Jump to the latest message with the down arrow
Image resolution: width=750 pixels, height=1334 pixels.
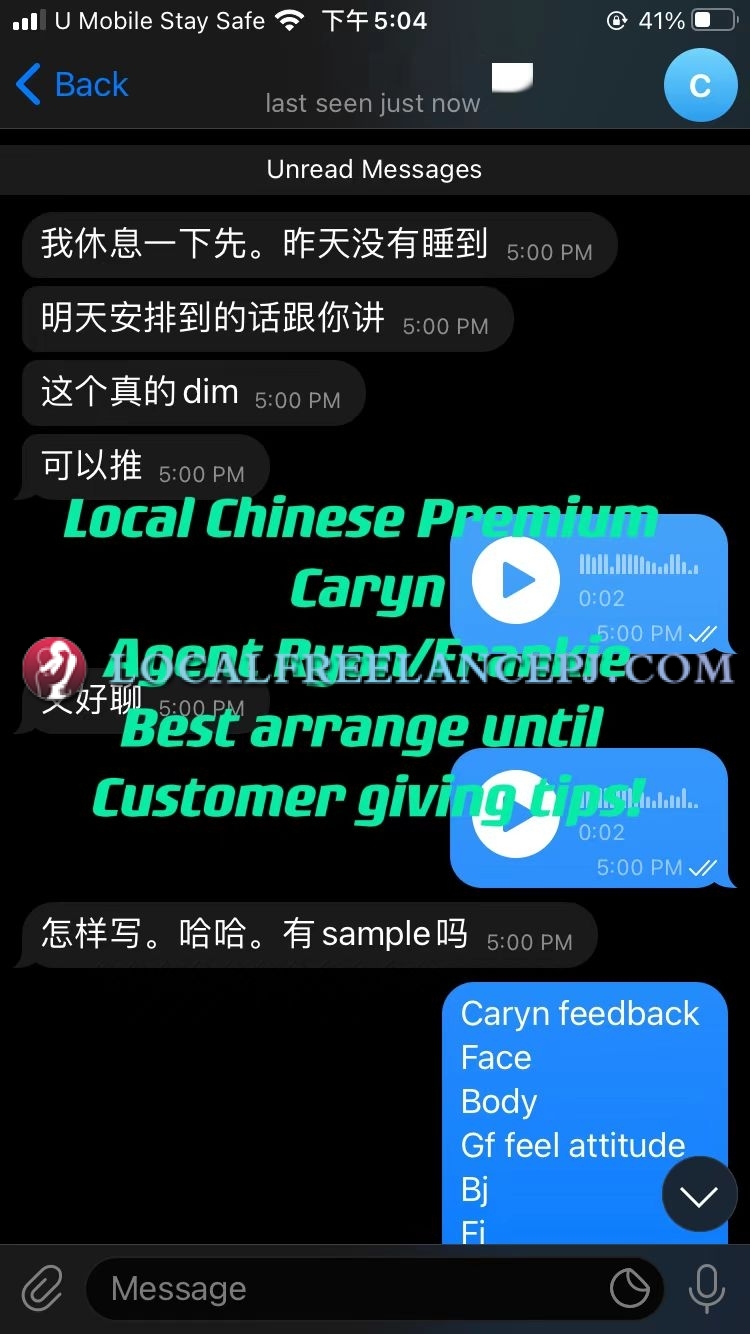[698, 1195]
